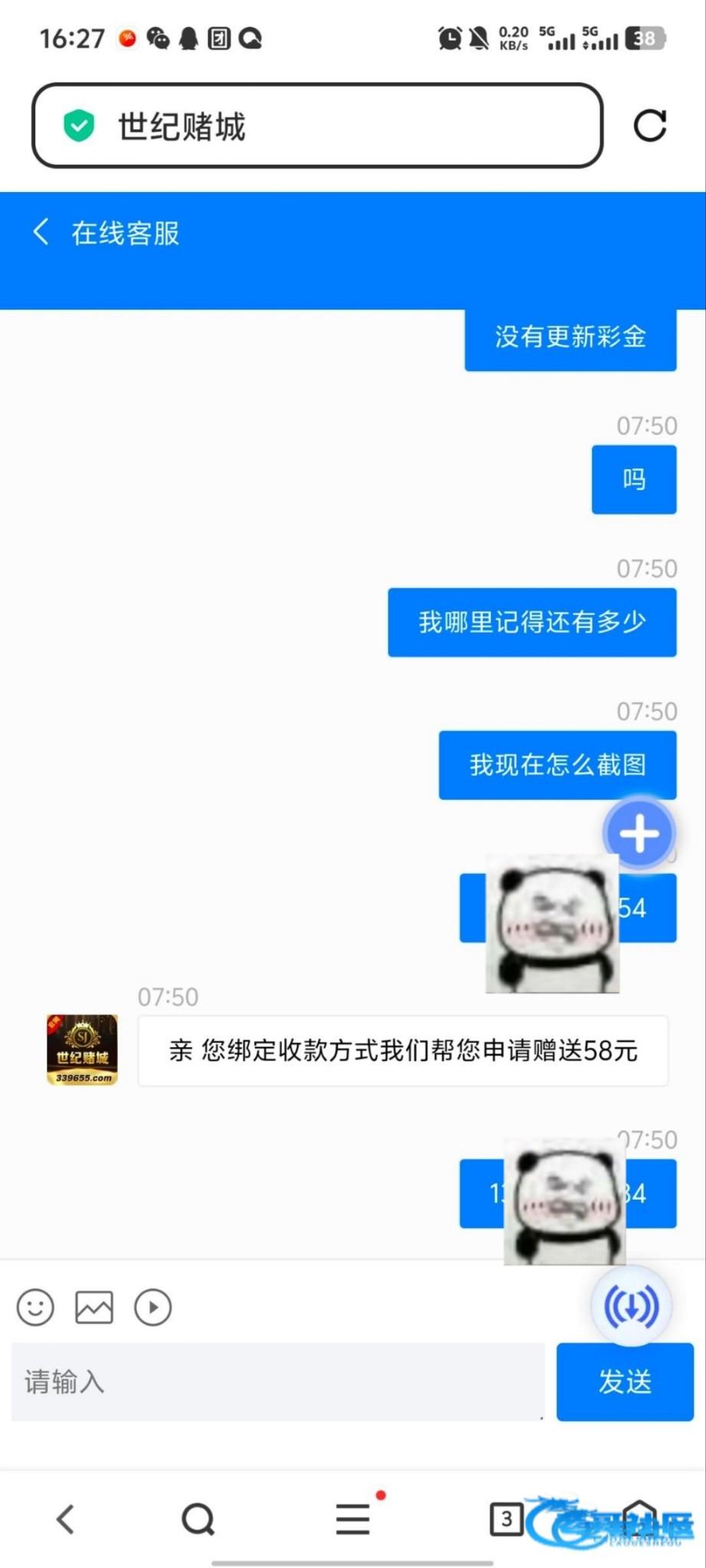Open the browser menu
706x1568 pixels.
353,1520
